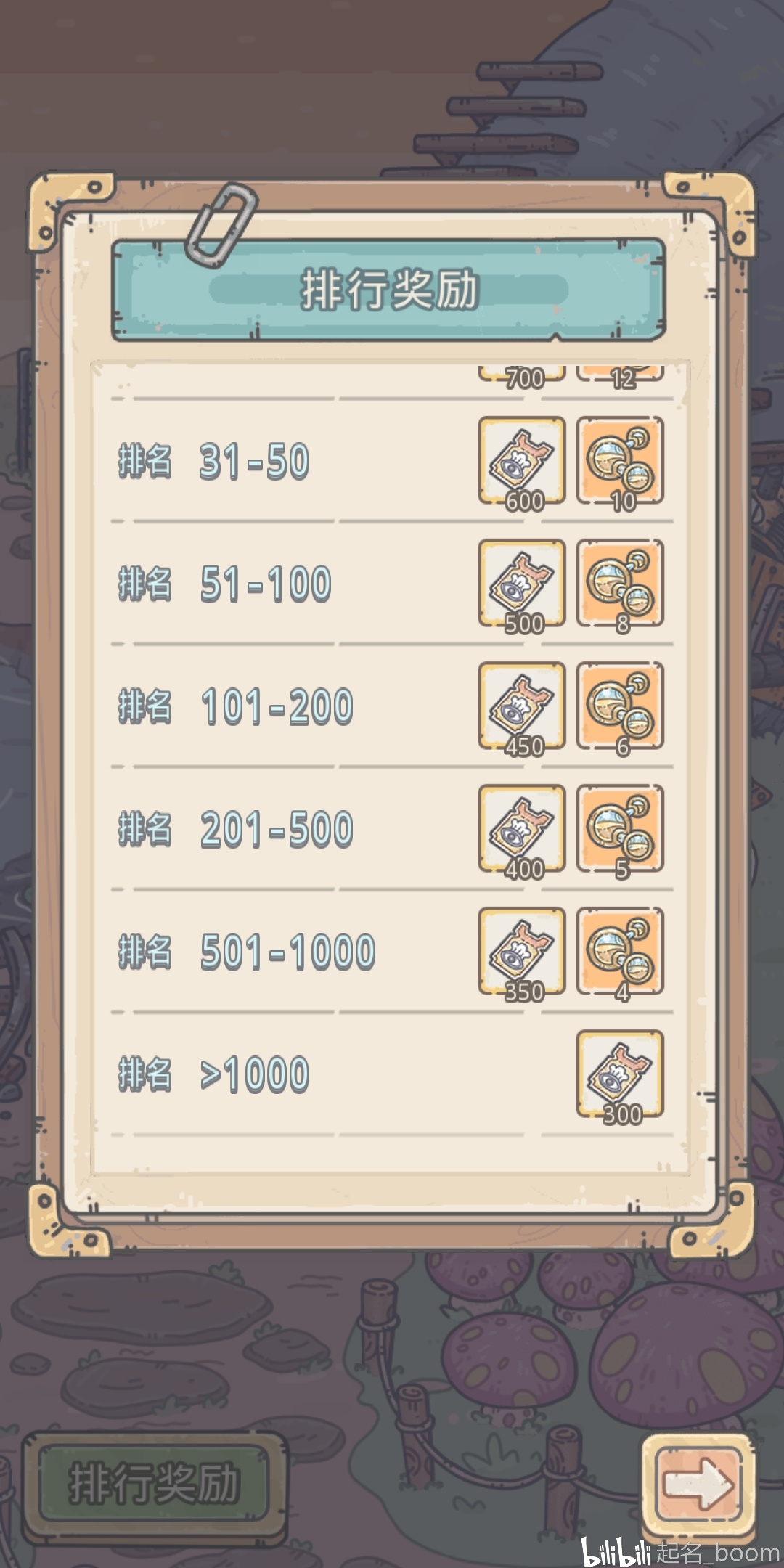Tap the 400 ticket reward for rank 201-500

click(521, 828)
